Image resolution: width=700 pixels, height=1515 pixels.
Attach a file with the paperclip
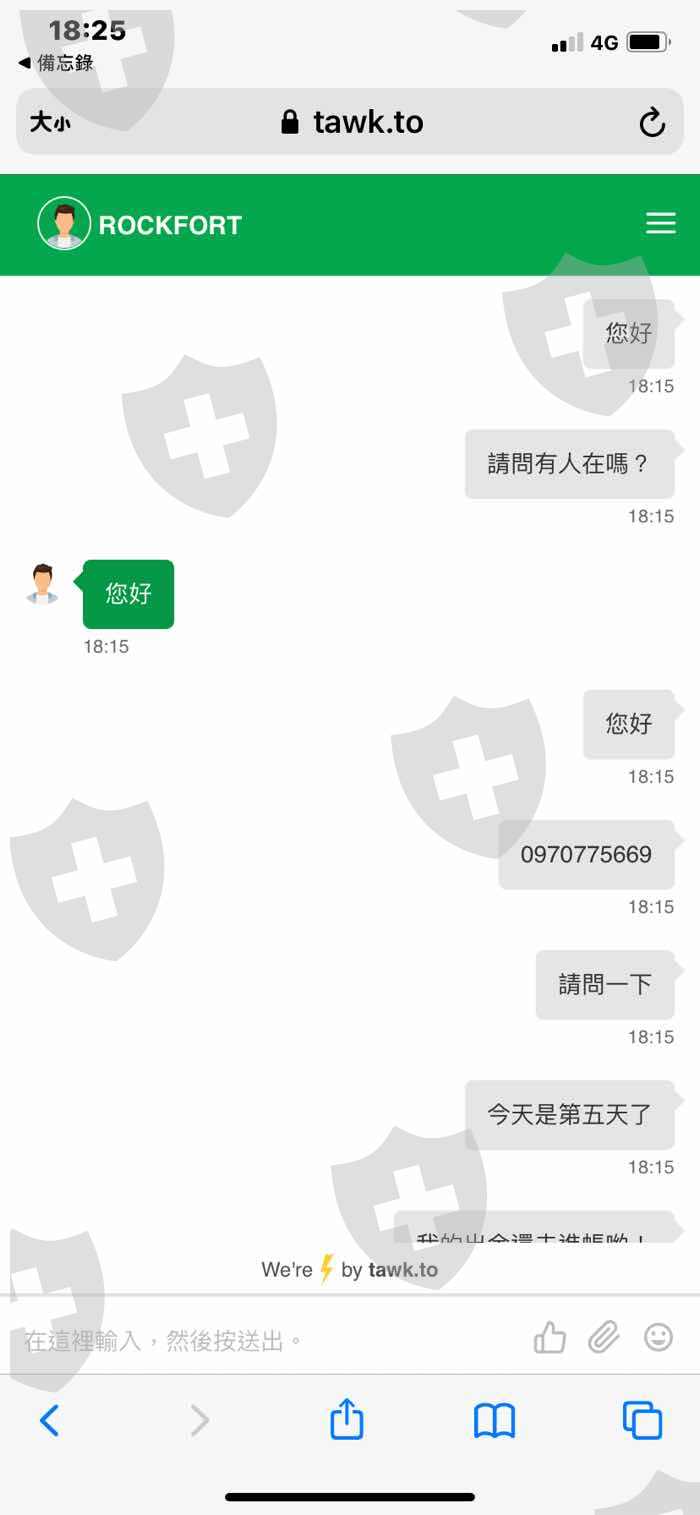click(x=603, y=1337)
